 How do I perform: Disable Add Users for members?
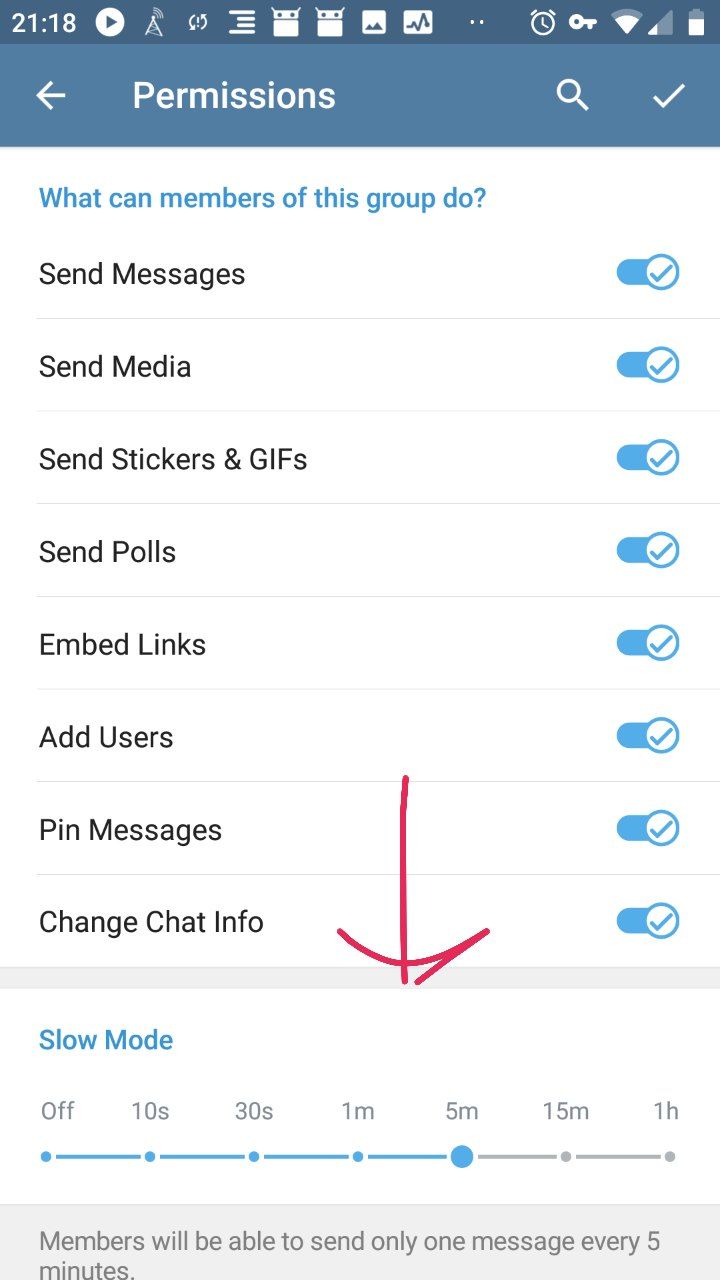[x=647, y=736]
